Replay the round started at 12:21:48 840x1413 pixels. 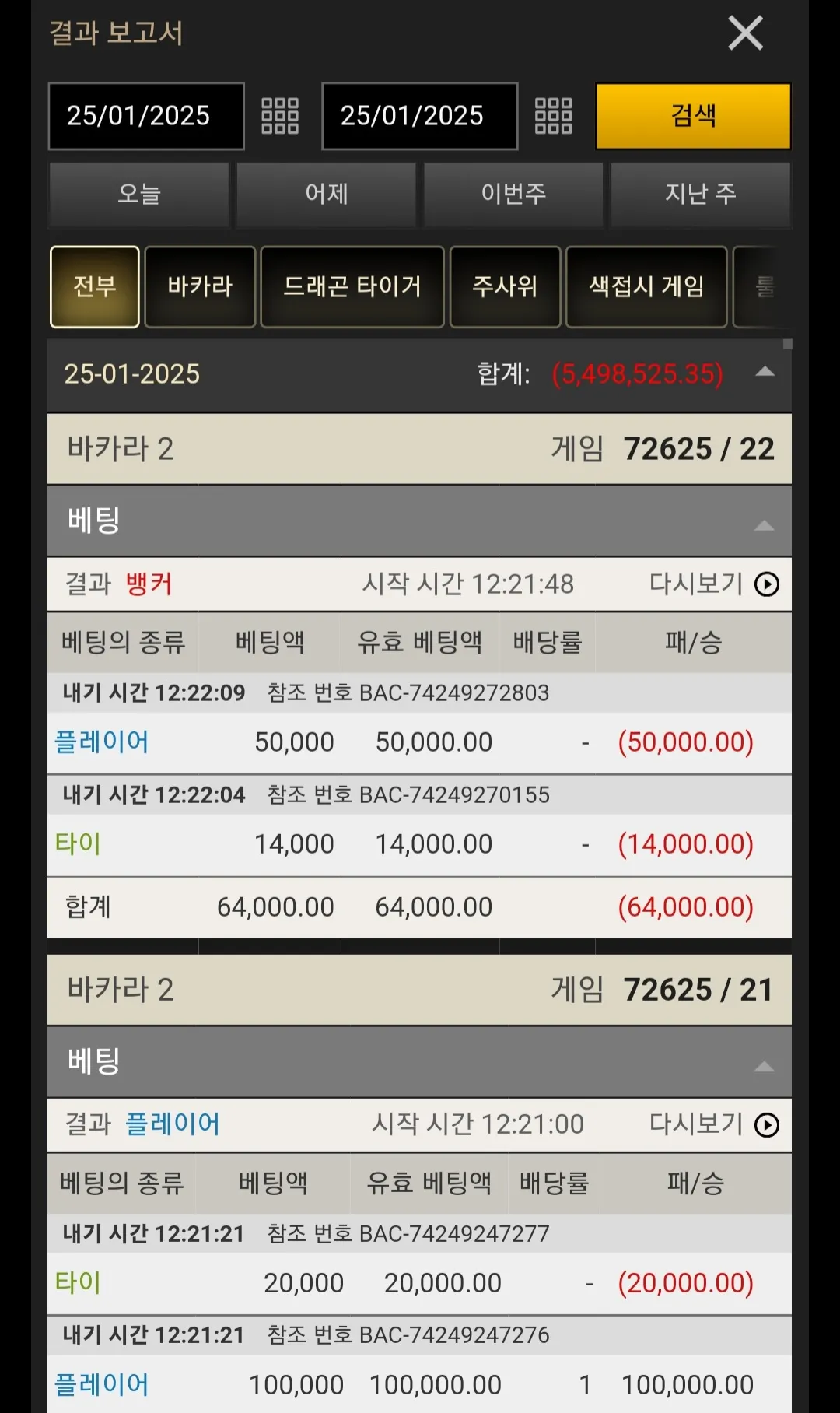(766, 584)
